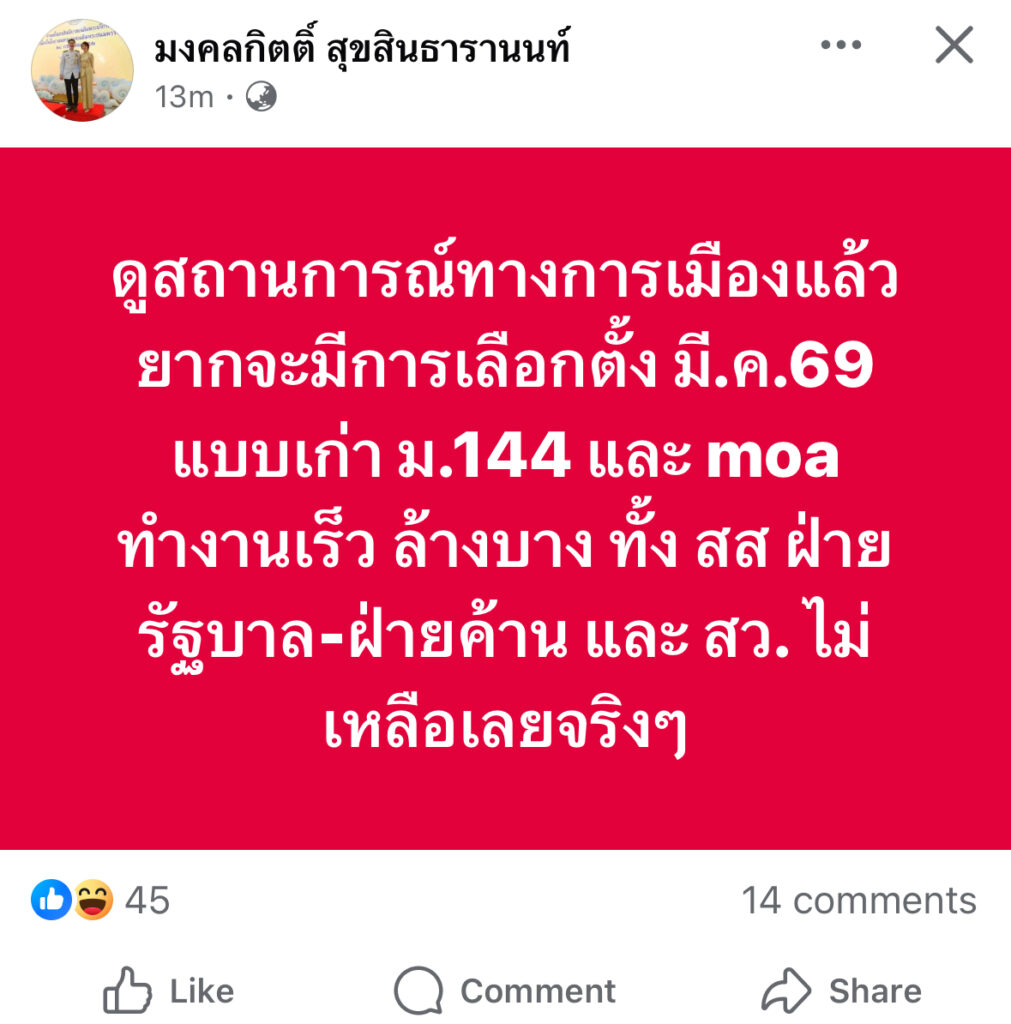
Task: Open มงคลกิตติ์ สุขสินธารานนท์ profile name
Action: pos(361,48)
